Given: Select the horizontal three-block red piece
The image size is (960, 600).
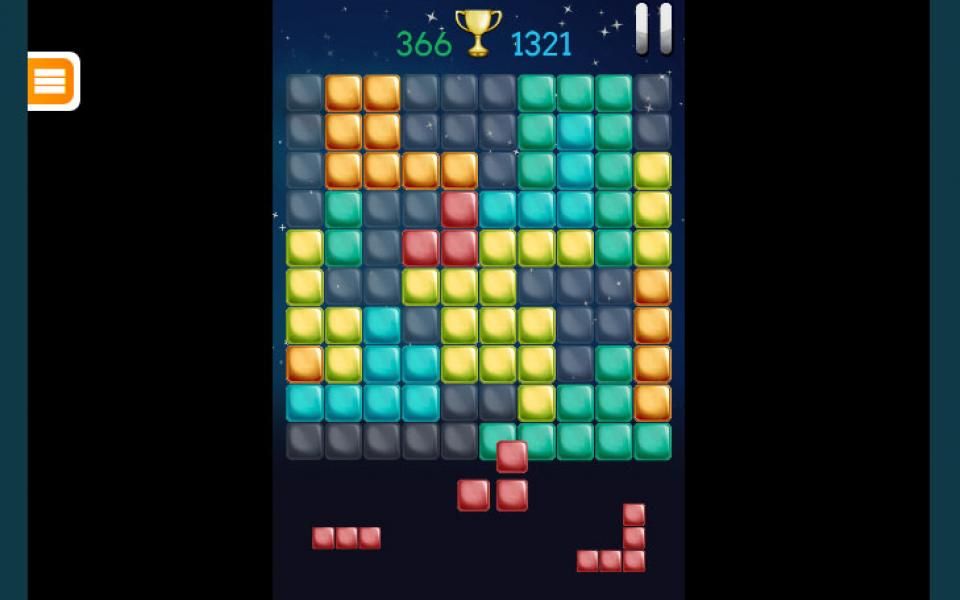Looking at the screenshot, I should [346, 538].
